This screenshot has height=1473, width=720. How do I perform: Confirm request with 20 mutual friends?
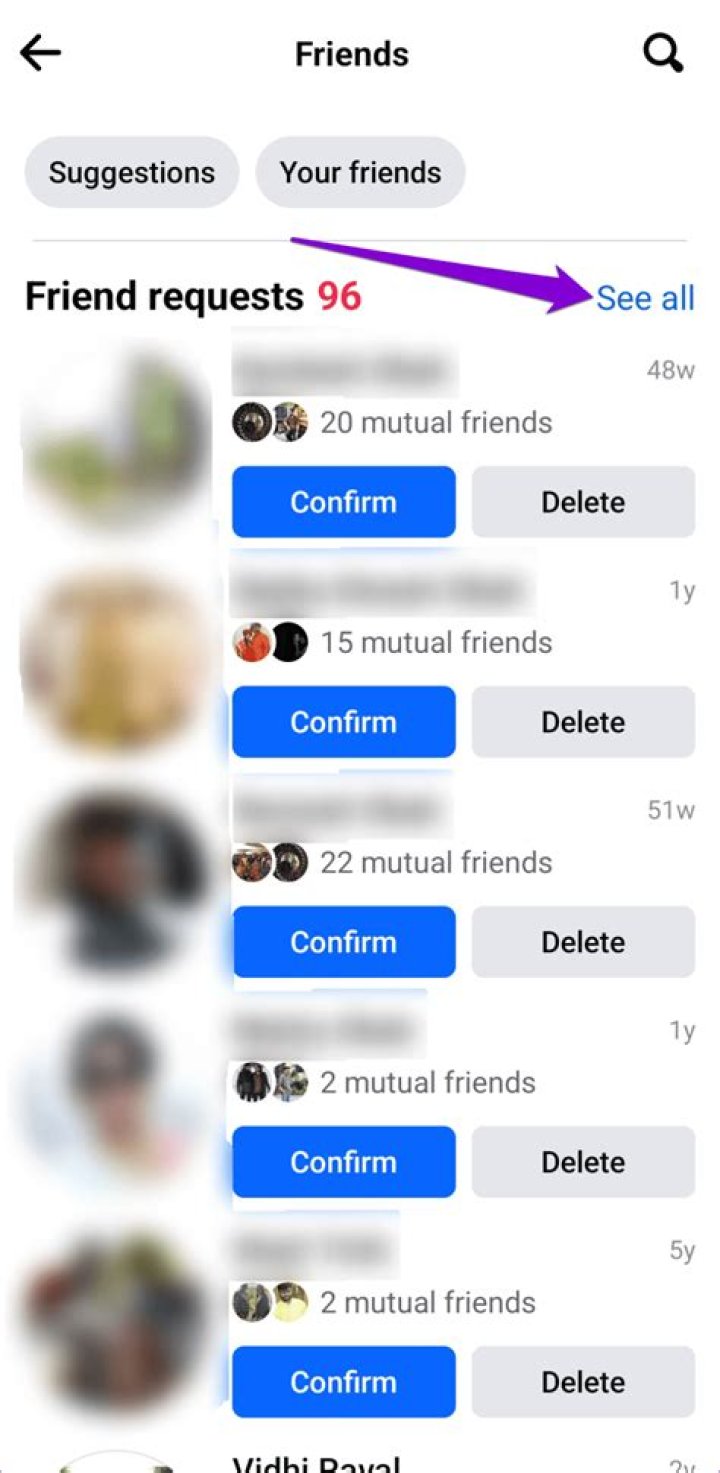coord(343,502)
